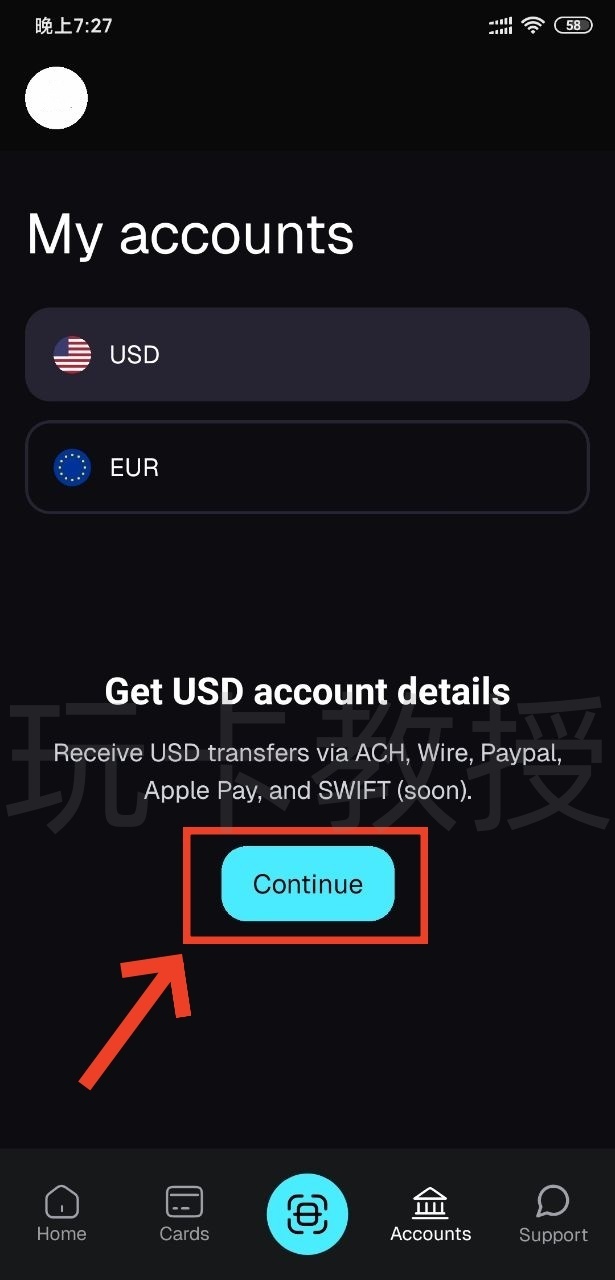Open the center scan button
This screenshot has height=1280, width=615.
click(307, 1214)
